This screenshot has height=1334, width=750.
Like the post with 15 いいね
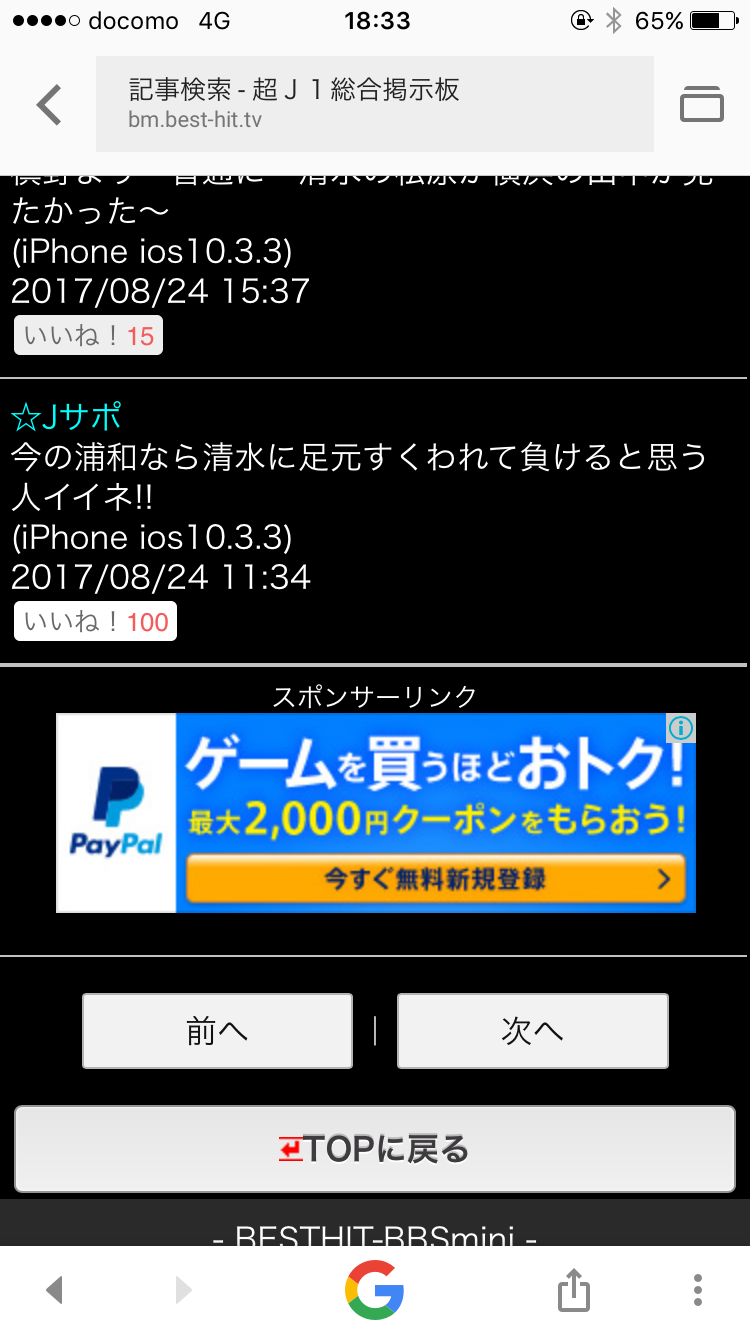point(88,336)
